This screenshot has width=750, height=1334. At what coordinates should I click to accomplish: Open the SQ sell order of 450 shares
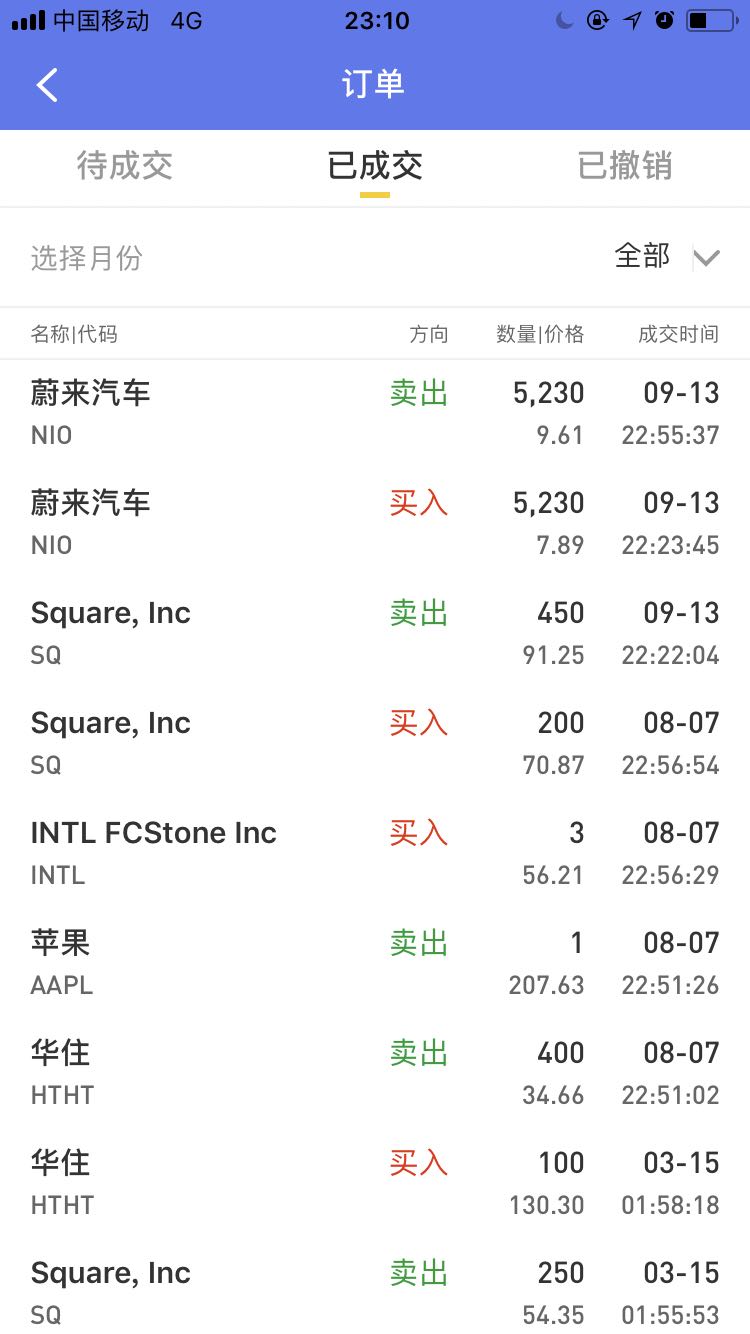(375, 634)
